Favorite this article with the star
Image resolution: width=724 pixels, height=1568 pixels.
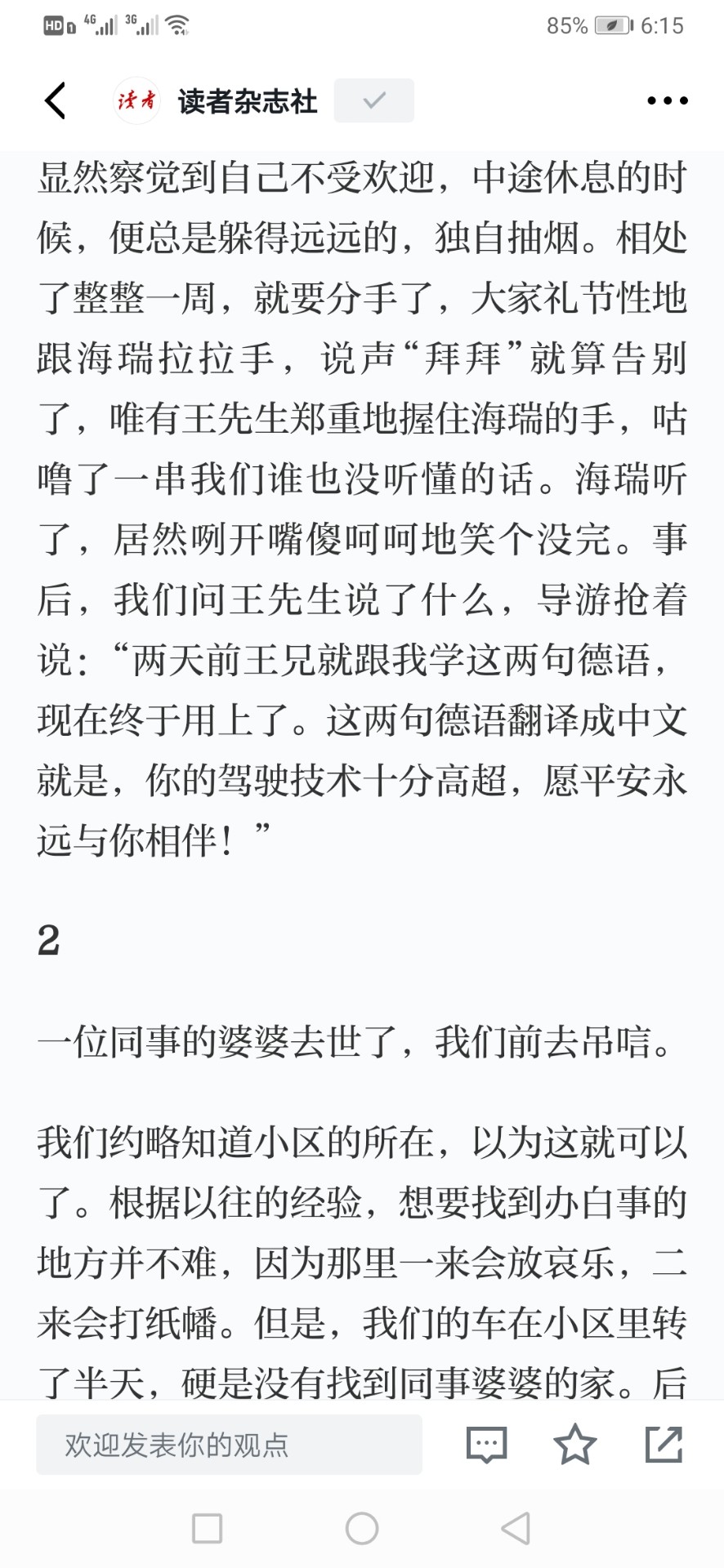[x=575, y=1444]
